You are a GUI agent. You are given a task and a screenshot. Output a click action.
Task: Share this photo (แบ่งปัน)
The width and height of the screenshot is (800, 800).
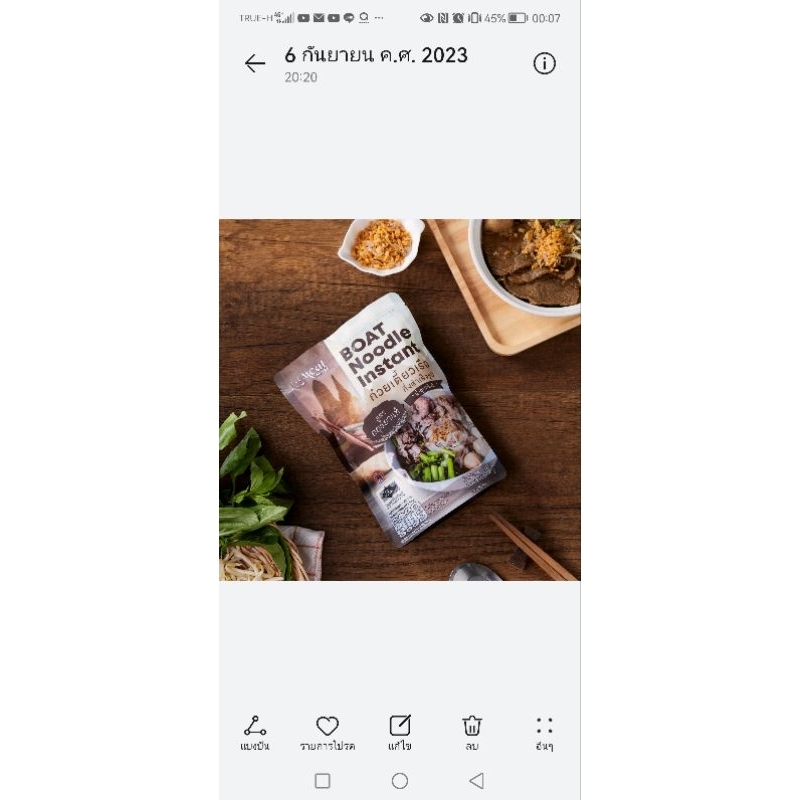[x=255, y=733]
